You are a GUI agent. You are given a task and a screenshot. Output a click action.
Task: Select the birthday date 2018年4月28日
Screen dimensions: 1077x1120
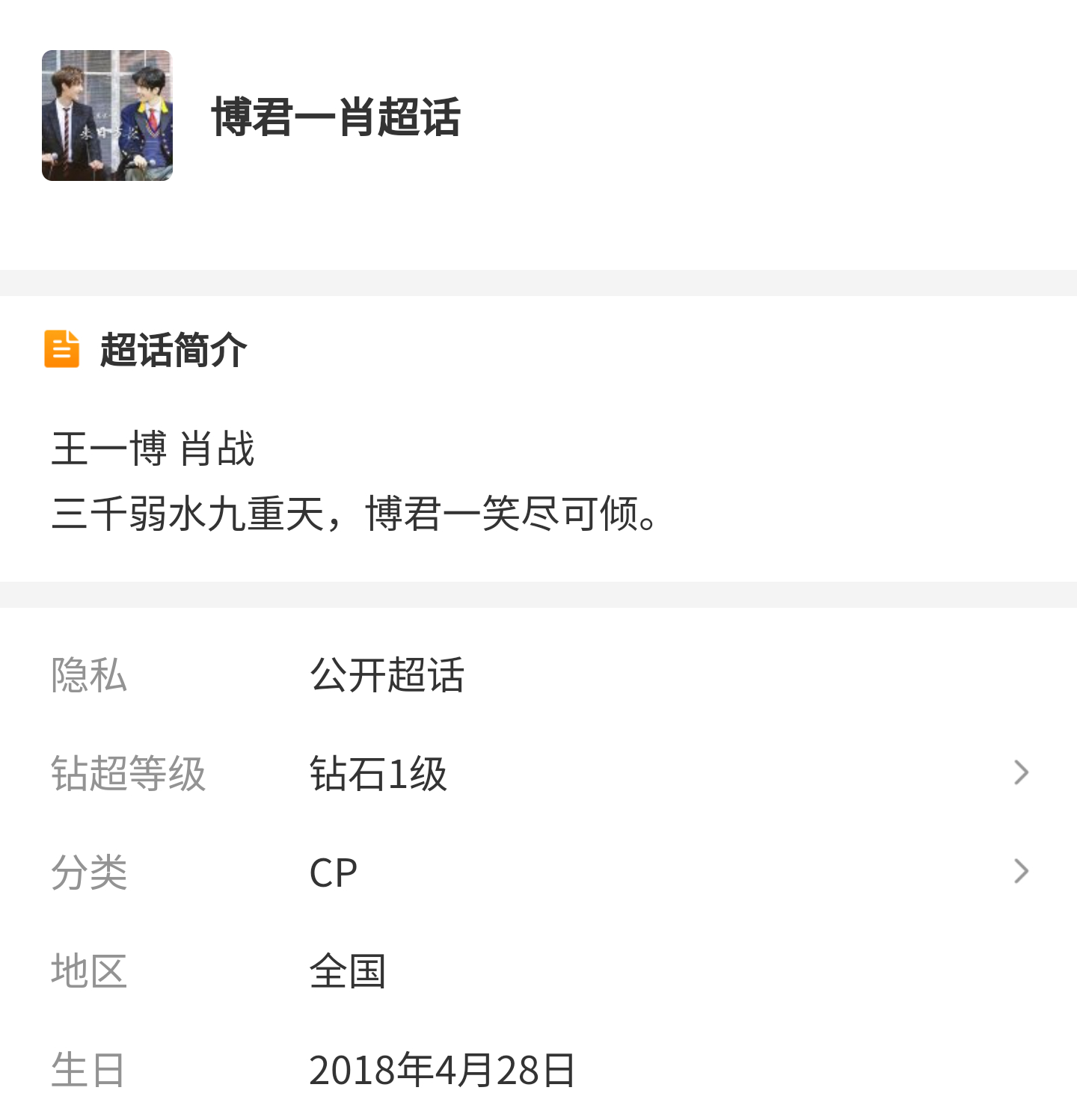(441, 1071)
